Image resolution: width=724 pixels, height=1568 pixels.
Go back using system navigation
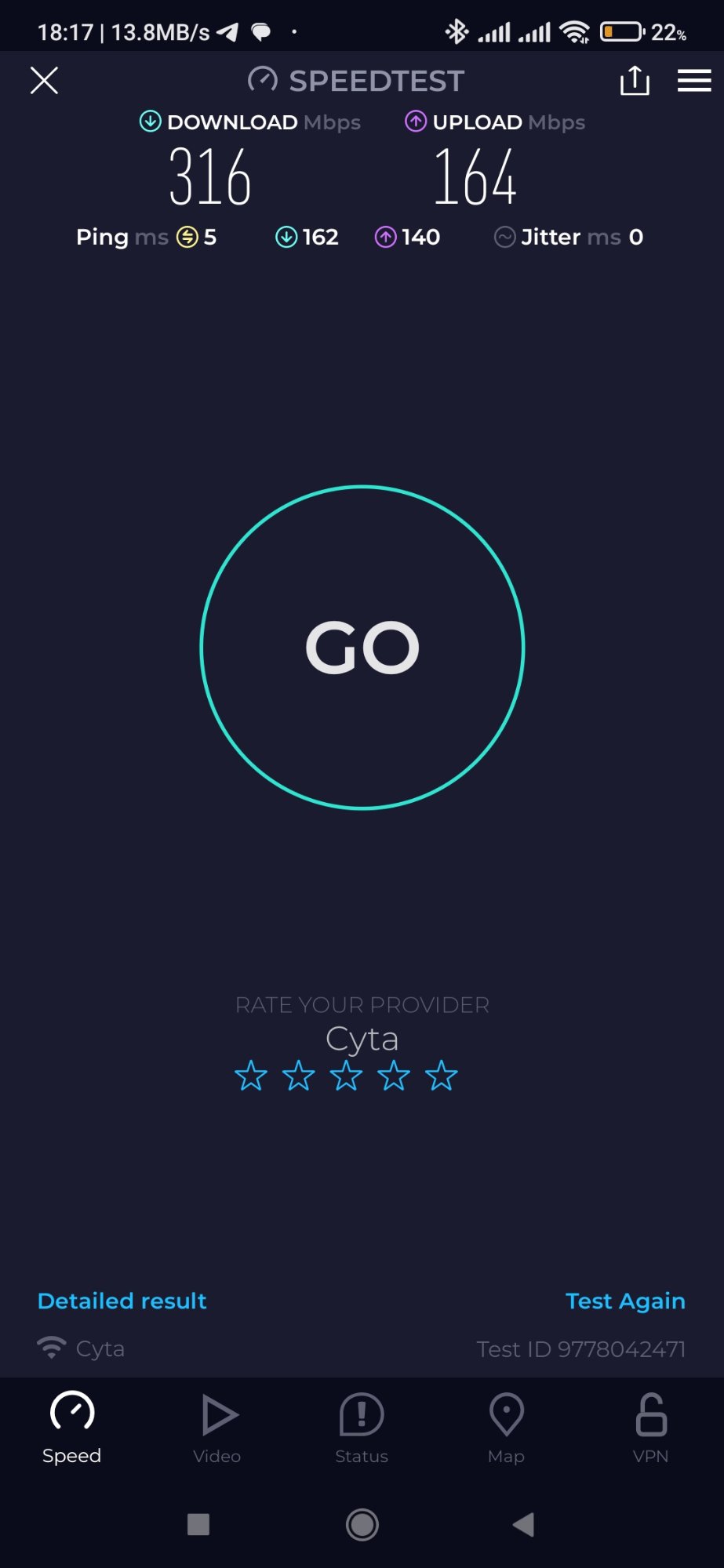point(523,1524)
